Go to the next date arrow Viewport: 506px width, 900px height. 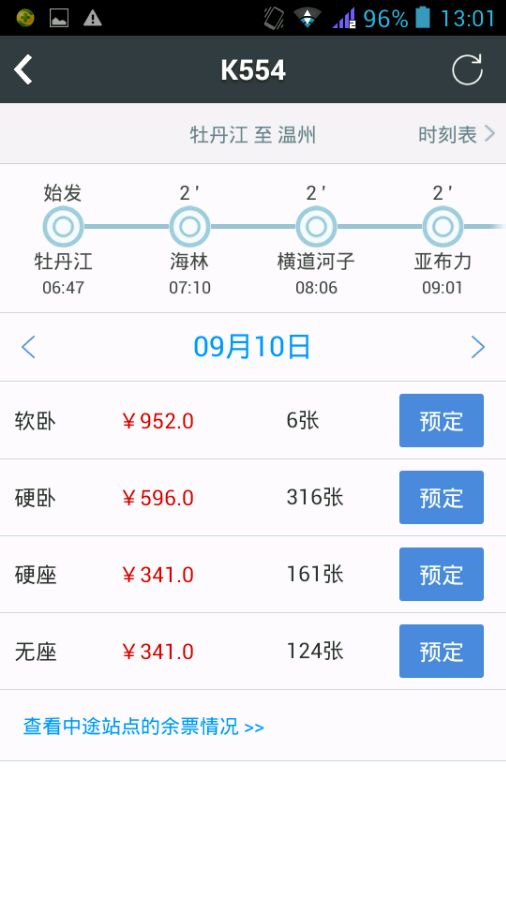477,347
